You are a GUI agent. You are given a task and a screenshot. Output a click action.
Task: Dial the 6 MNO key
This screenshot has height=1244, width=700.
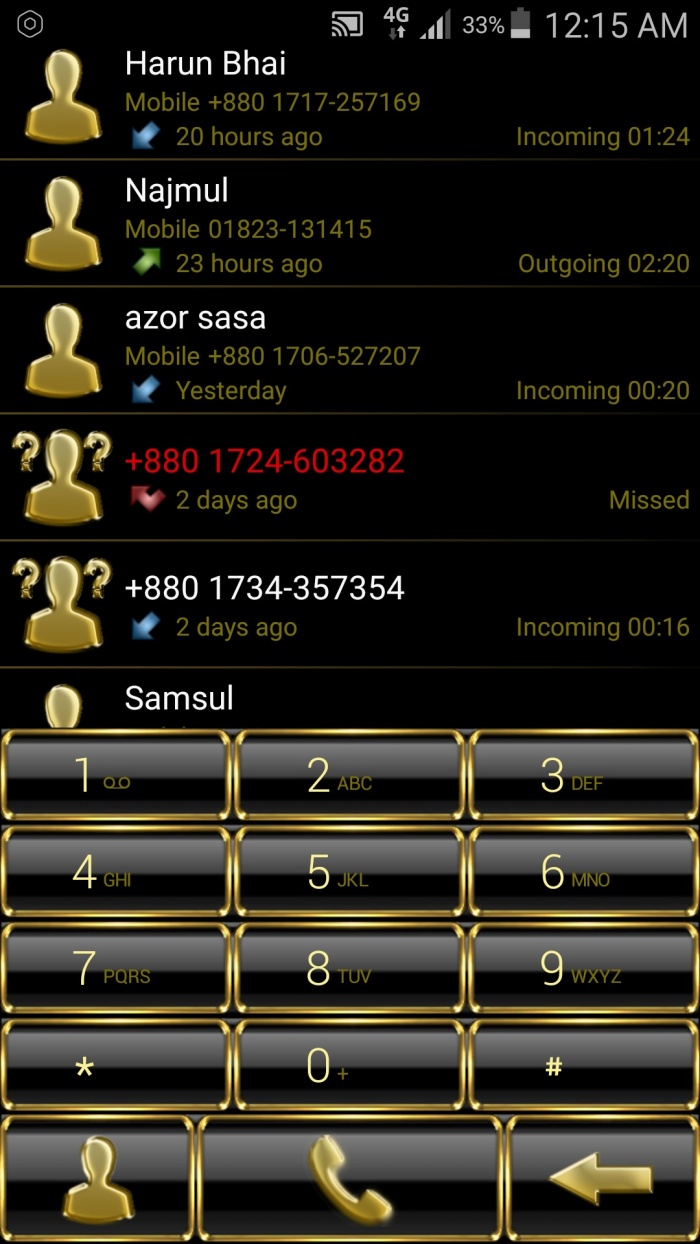[583, 872]
